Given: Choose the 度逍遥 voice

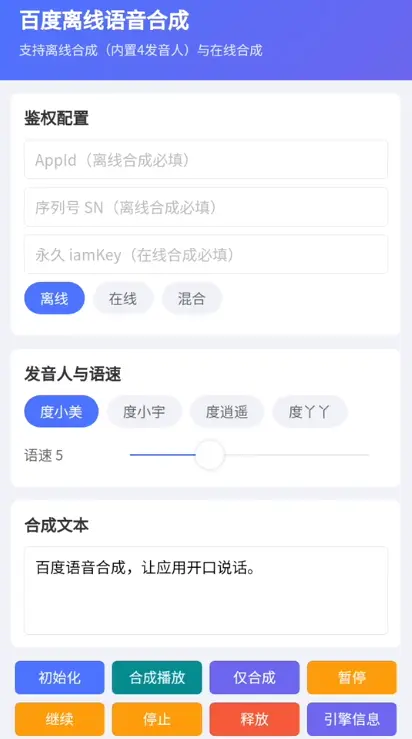Looking at the screenshot, I should coord(227,411).
